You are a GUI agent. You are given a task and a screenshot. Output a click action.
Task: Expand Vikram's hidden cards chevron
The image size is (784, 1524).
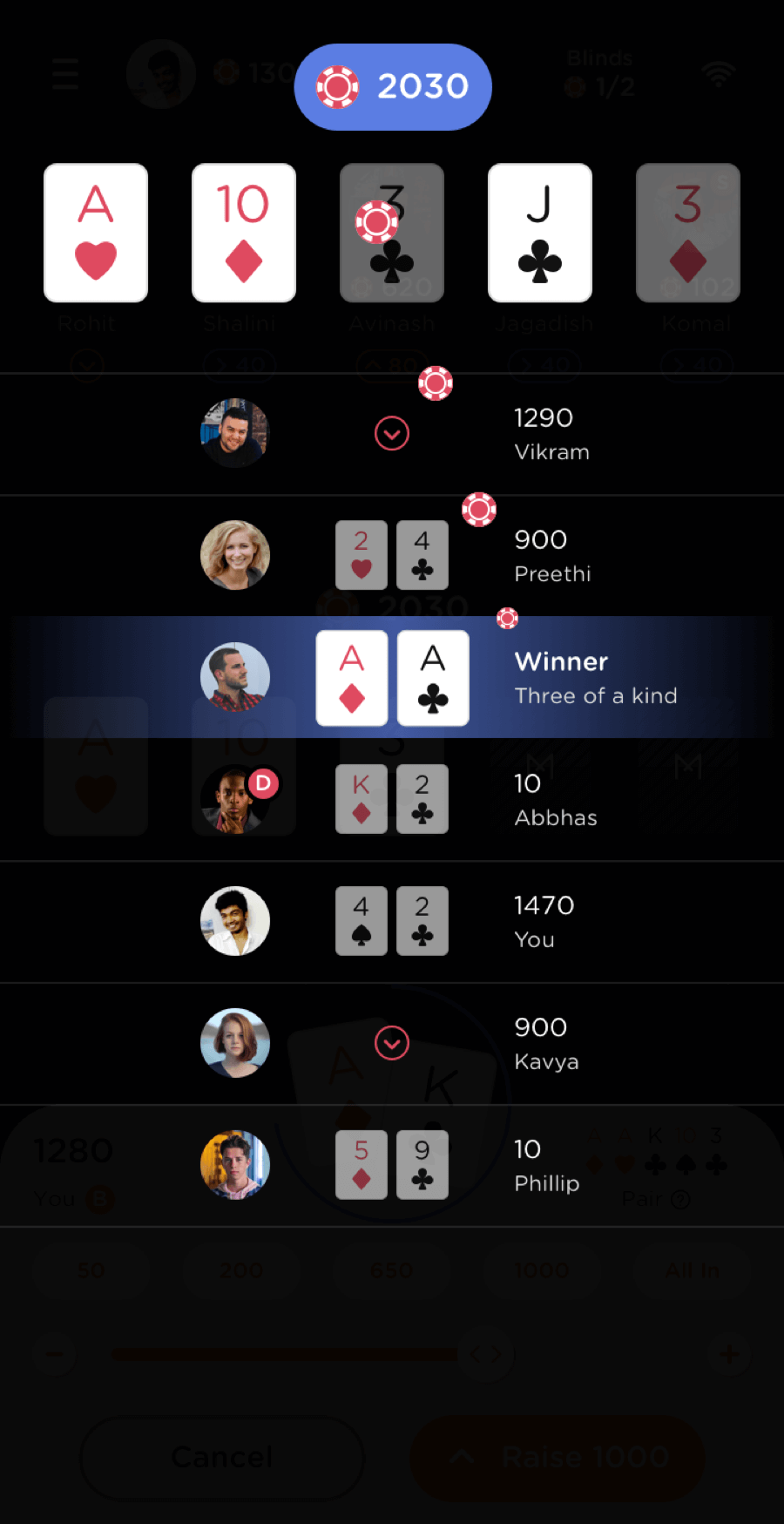392,433
